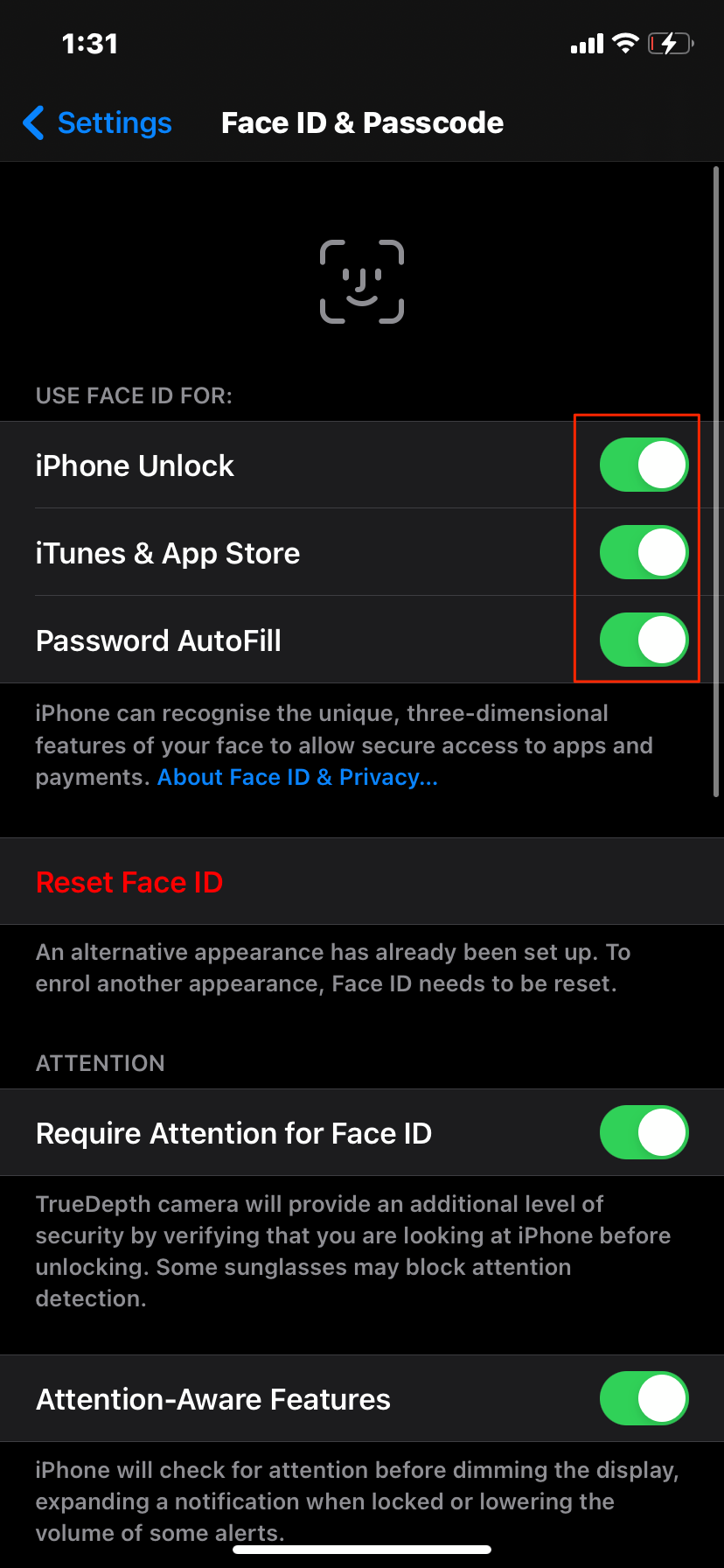The height and width of the screenshot is (1568, 724).
Task: Tap the Face ID & Passcode title
Action: (x=362, y=123)
